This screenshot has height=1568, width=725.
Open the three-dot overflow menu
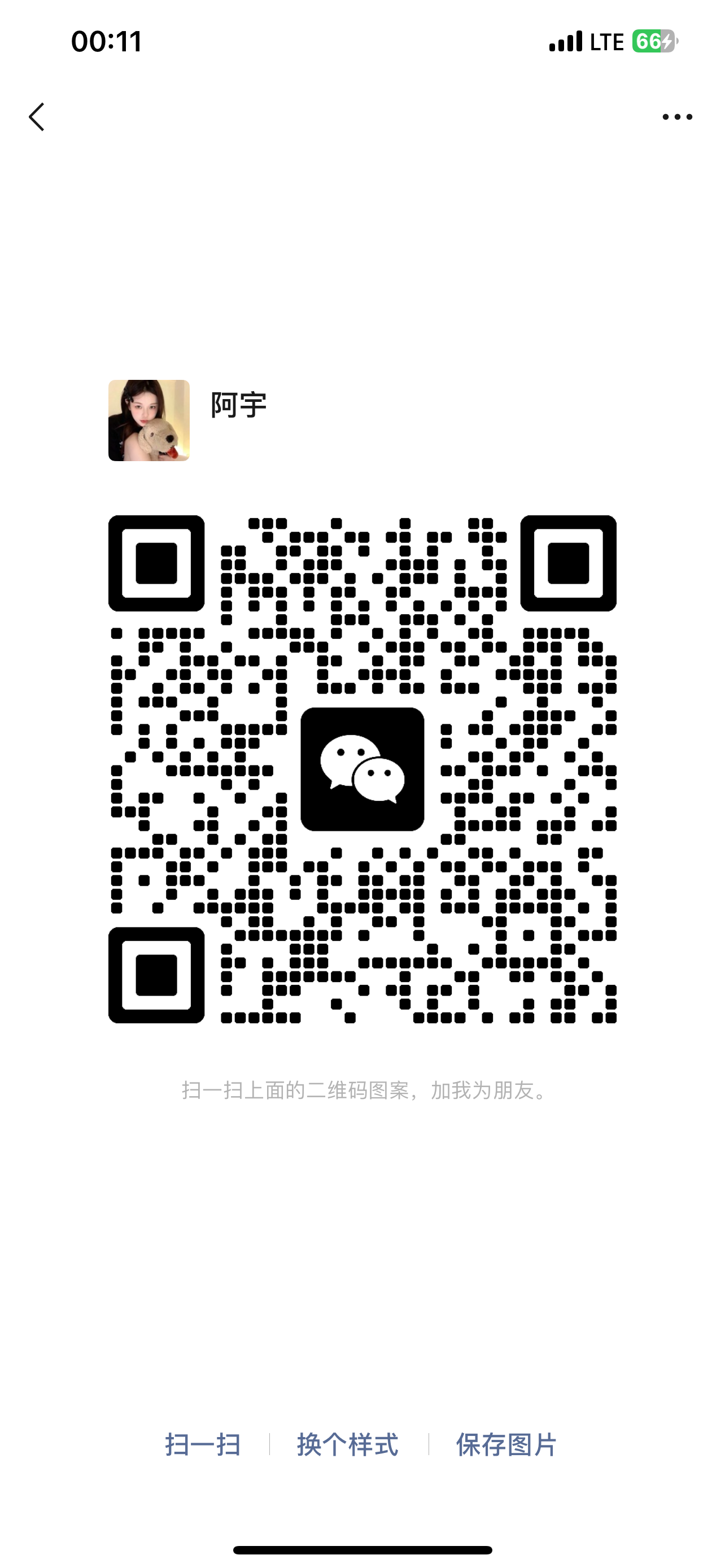click(x=677, y=116)
